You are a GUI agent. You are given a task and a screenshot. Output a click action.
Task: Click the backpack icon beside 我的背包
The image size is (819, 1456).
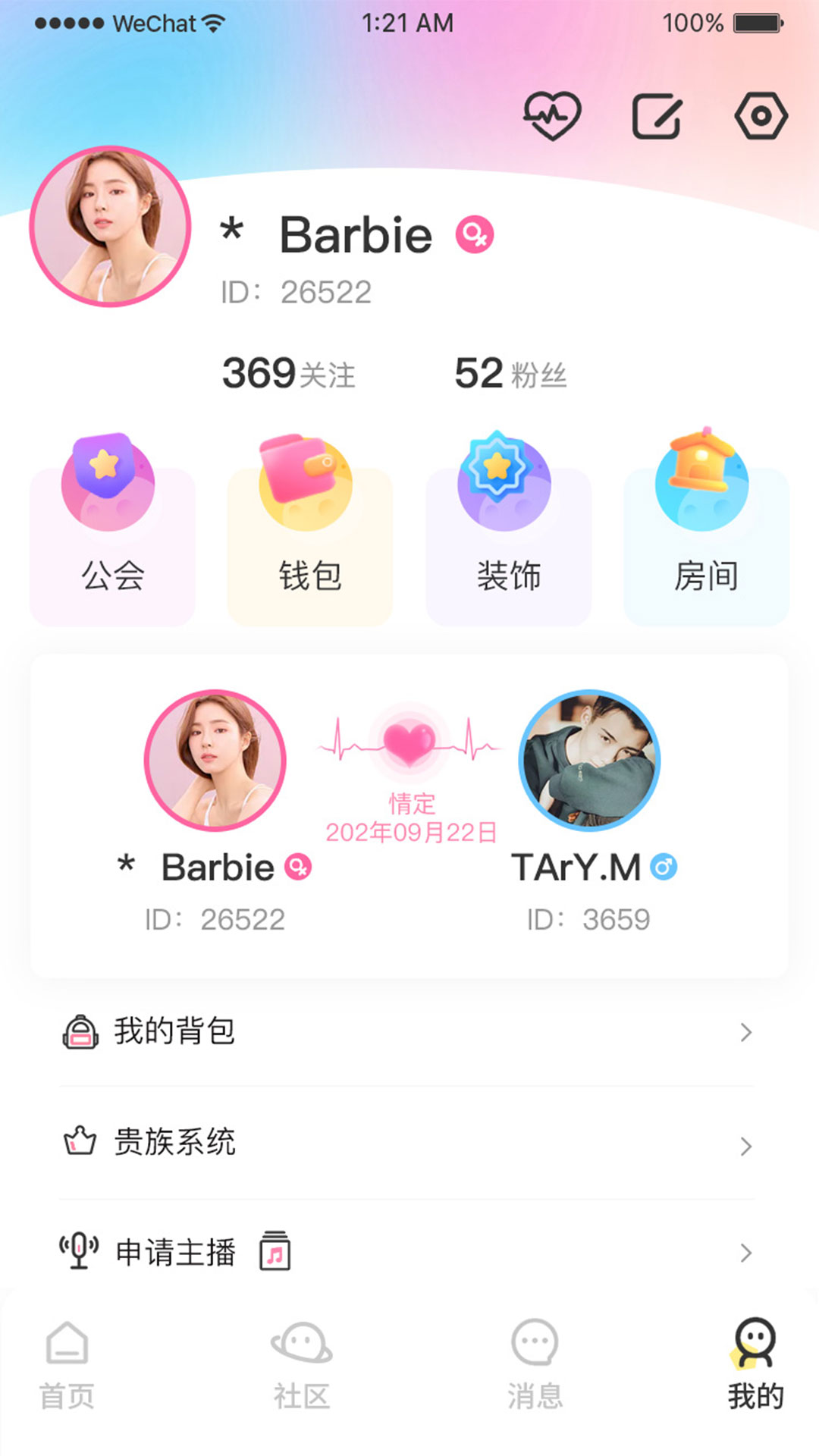pyautogui.click(x=80, y=1032)
